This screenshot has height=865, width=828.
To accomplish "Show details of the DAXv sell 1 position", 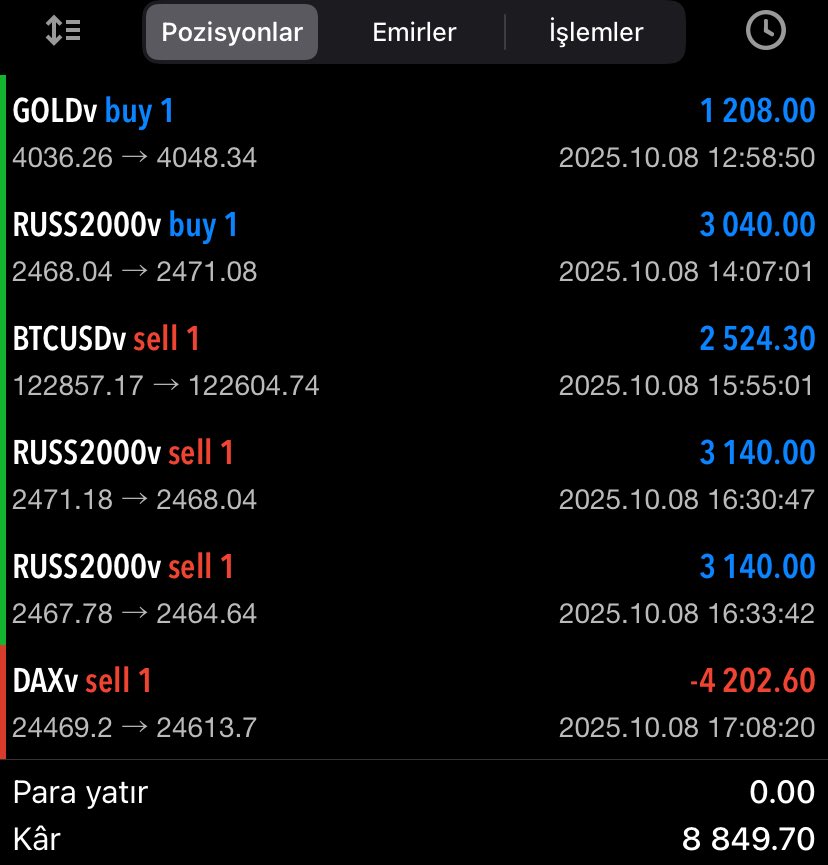I will [414, 702].
